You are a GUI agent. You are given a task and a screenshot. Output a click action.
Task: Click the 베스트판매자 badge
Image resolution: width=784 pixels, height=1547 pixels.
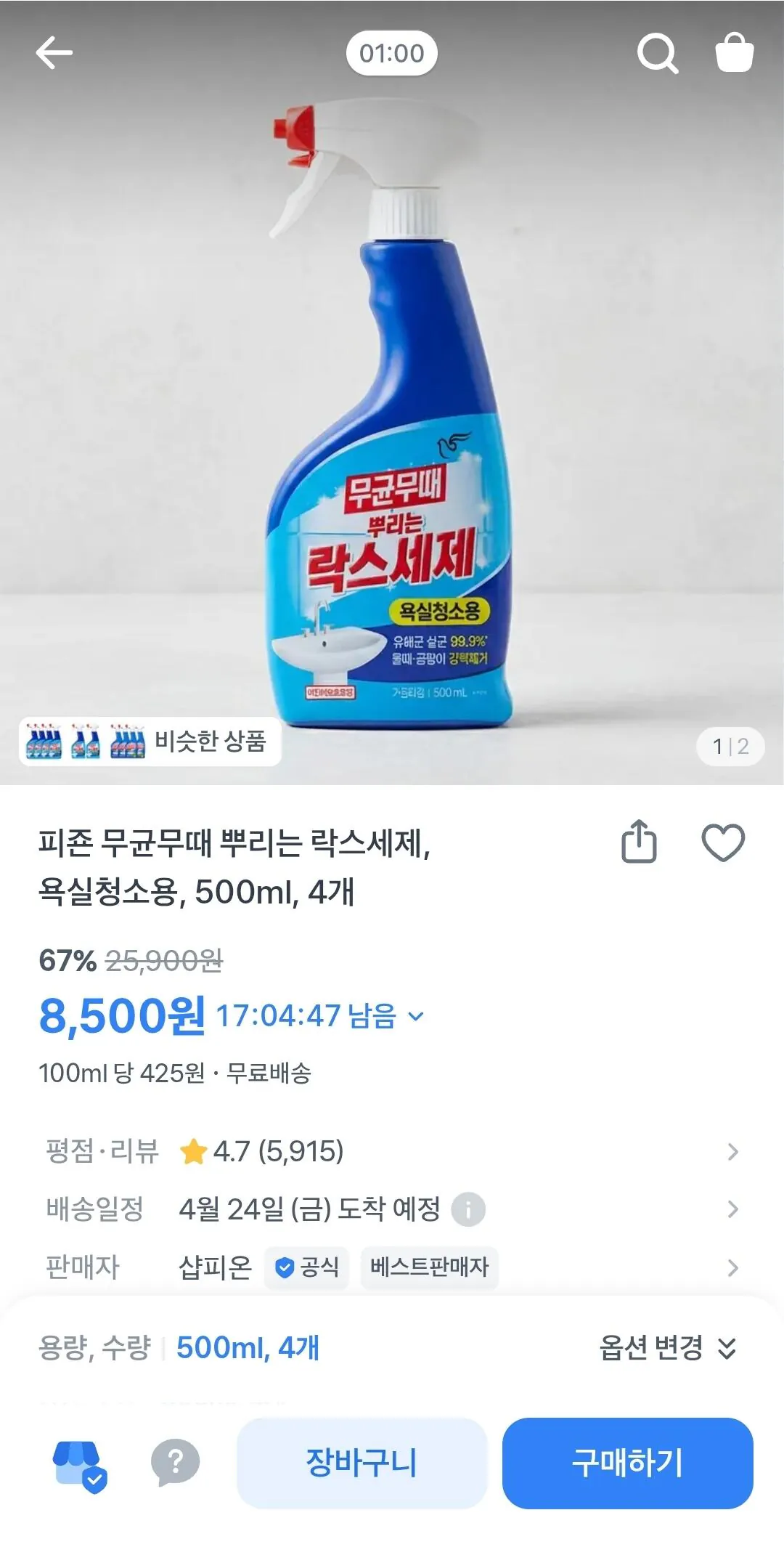tap(430, 1267)
